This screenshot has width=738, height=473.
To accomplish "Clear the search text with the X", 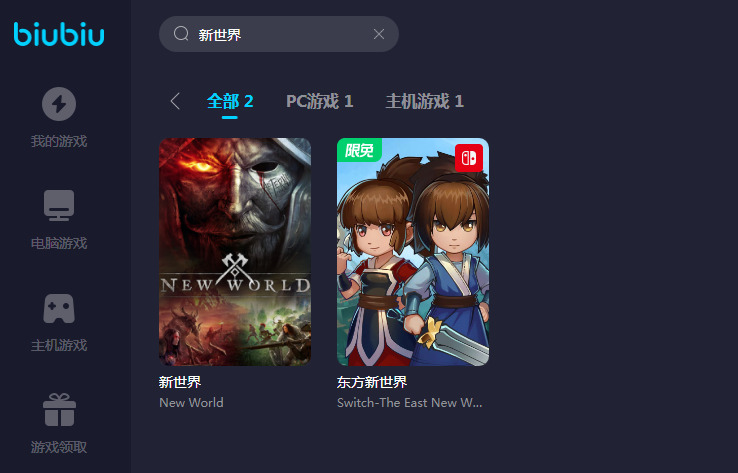I will click(379, 34).
